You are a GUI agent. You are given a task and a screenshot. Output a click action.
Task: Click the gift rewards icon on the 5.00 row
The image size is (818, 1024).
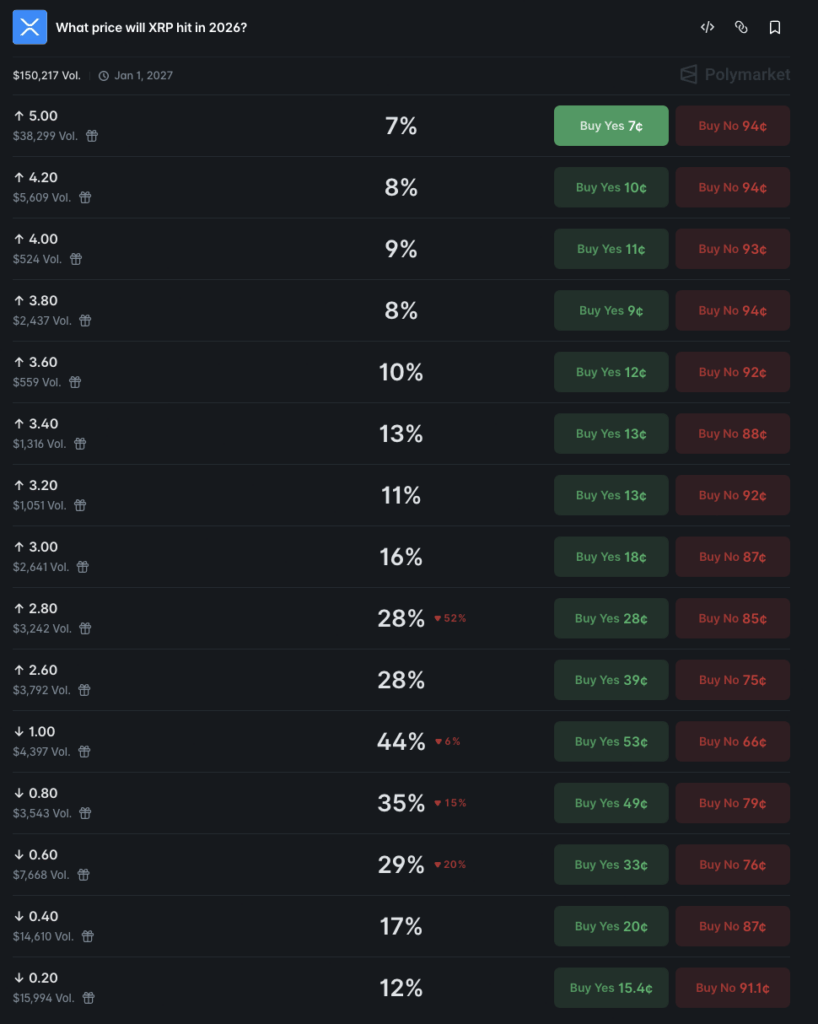[91, 135]
